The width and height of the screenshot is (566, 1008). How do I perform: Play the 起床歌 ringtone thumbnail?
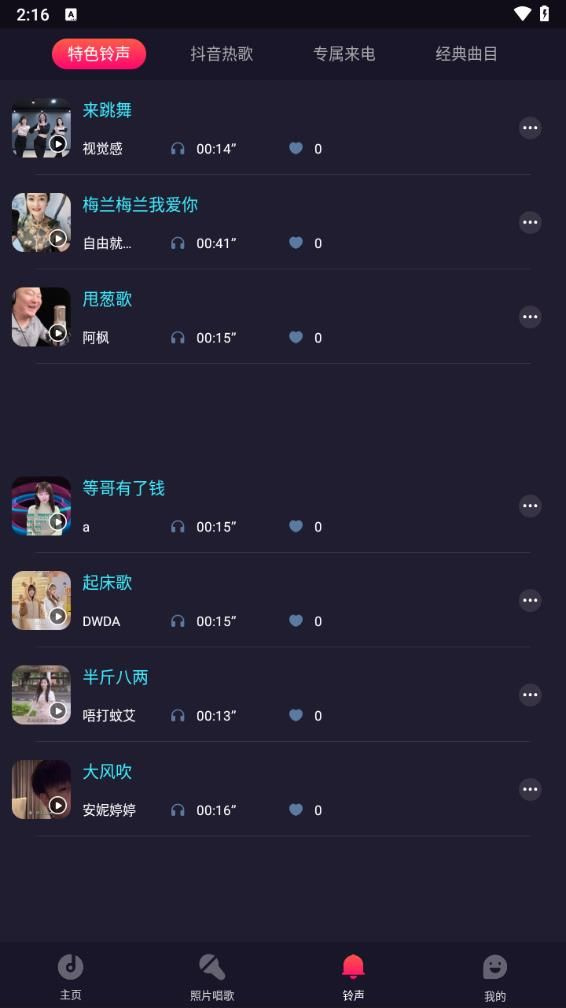pos(41,600)
